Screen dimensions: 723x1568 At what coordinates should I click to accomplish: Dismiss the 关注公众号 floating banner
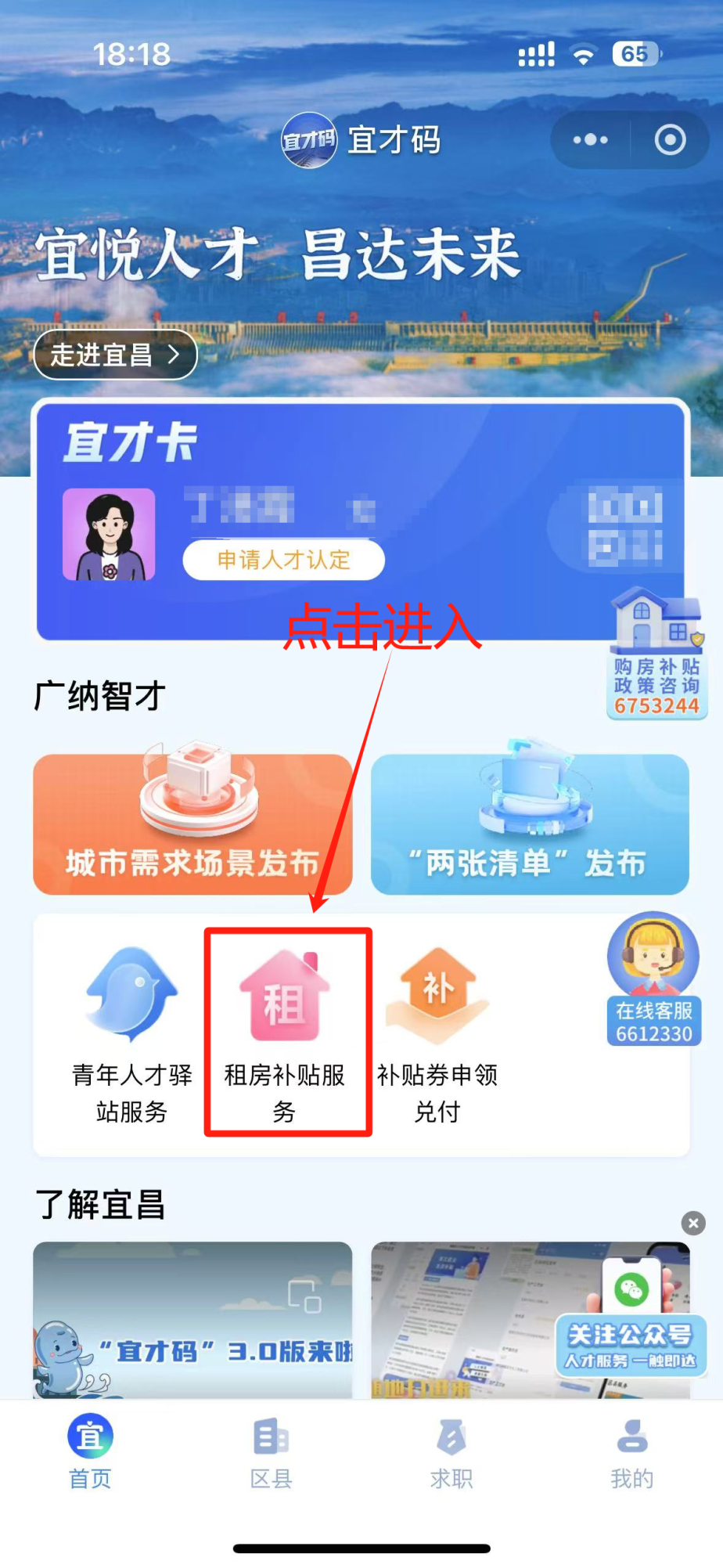tap(693, 1223)
